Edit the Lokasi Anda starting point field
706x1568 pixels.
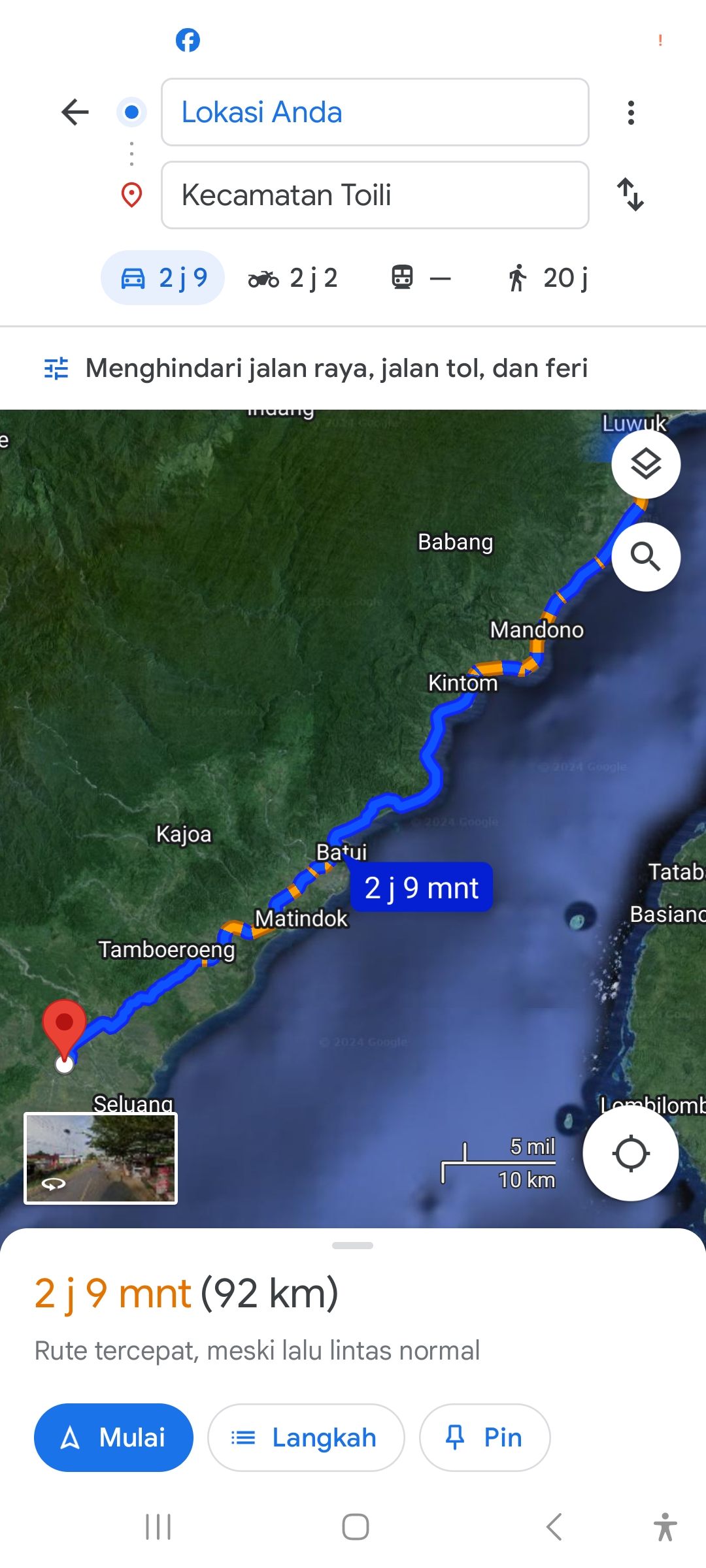point(375,112)
